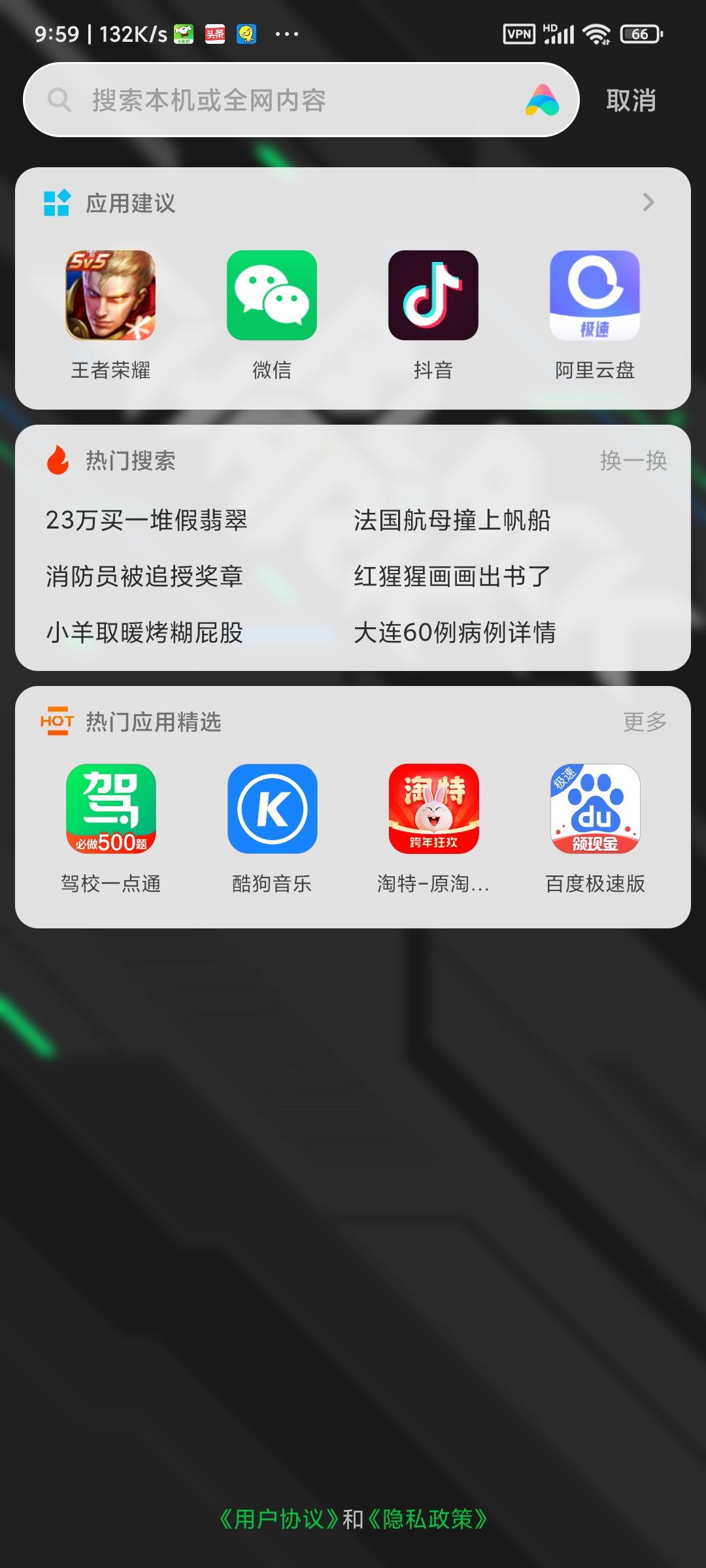Refresh hot searches with 换一换
Viewport: 706px width, 1568px height.
633,461
